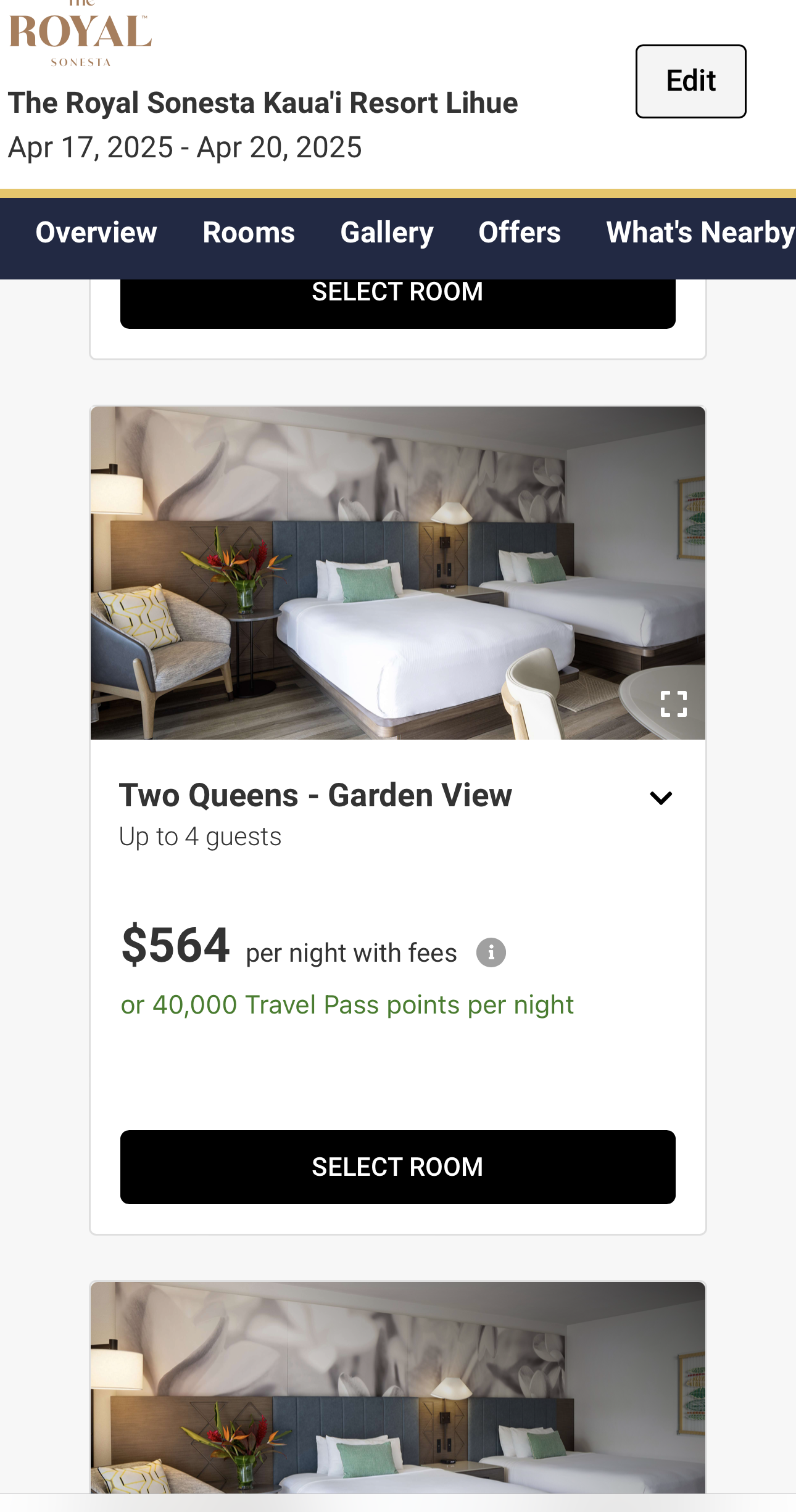The image size is (796, 1512).
Task: Show fee info for the $564 rate
Action: coord(491,952)
